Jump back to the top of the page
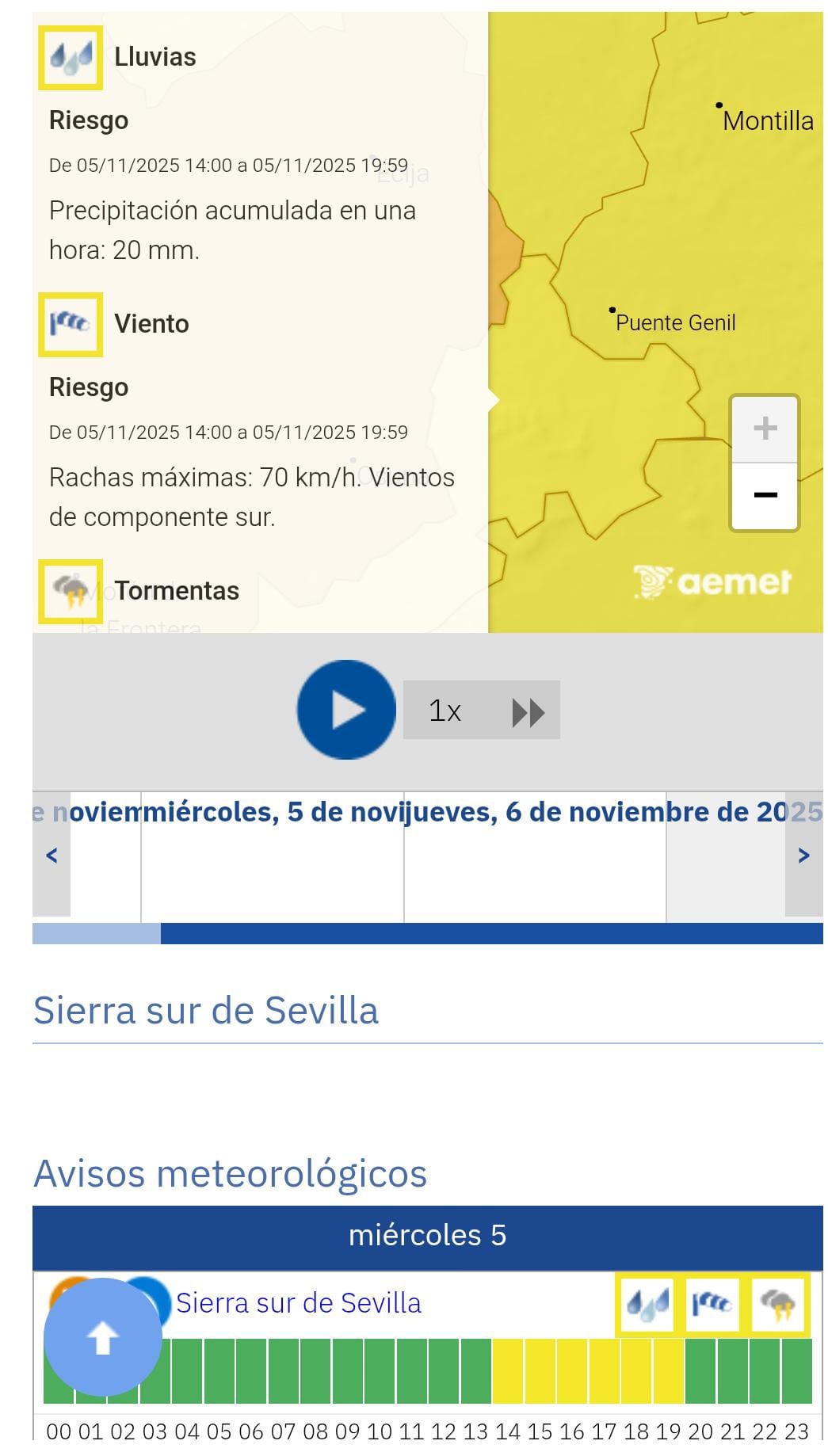828x1456 pixels. (x=102, y=1337)
